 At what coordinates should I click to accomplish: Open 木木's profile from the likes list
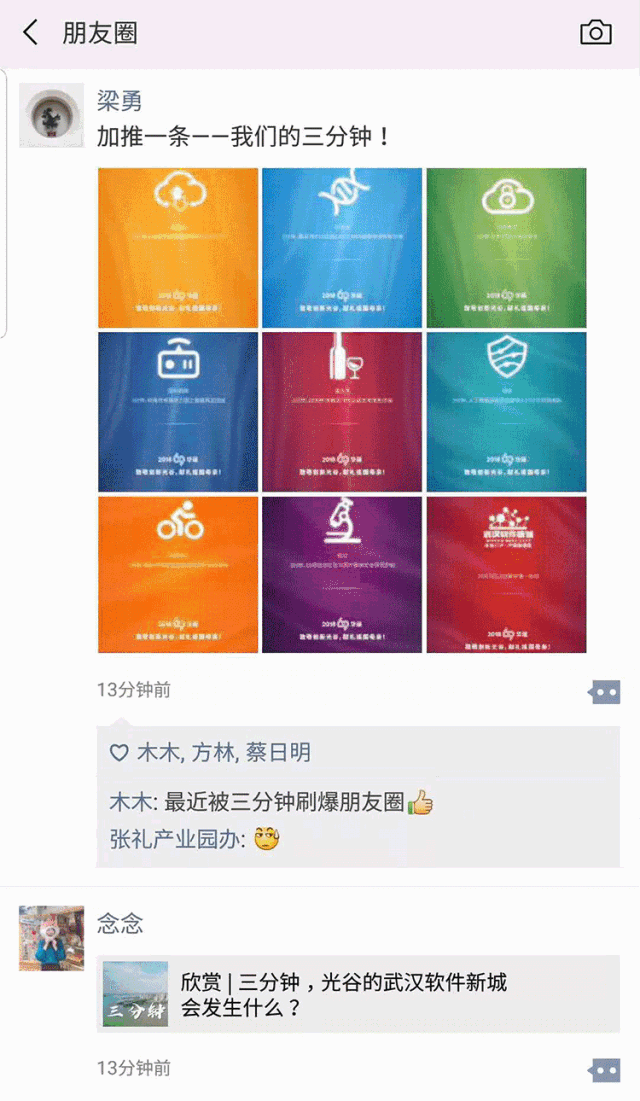159,753
